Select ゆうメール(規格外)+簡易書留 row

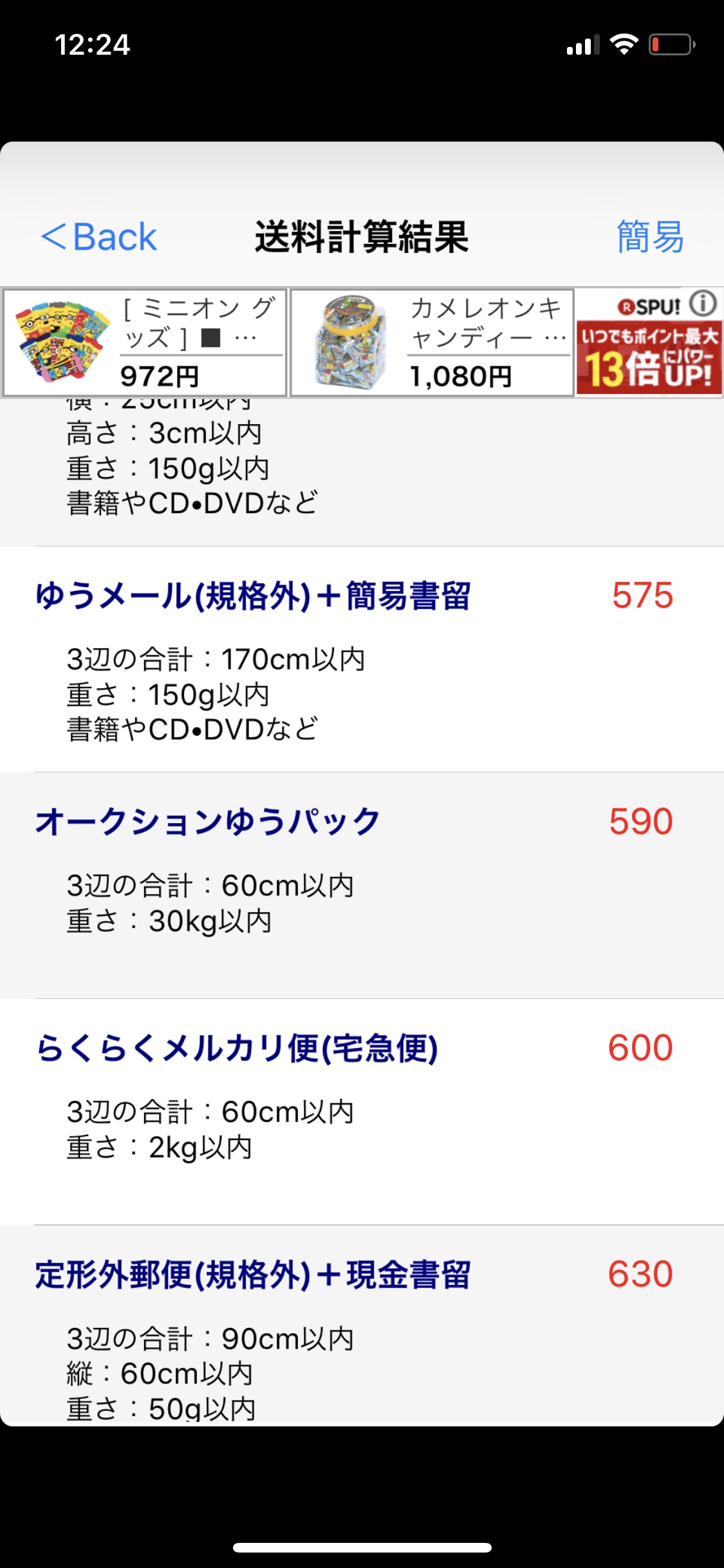360,660
